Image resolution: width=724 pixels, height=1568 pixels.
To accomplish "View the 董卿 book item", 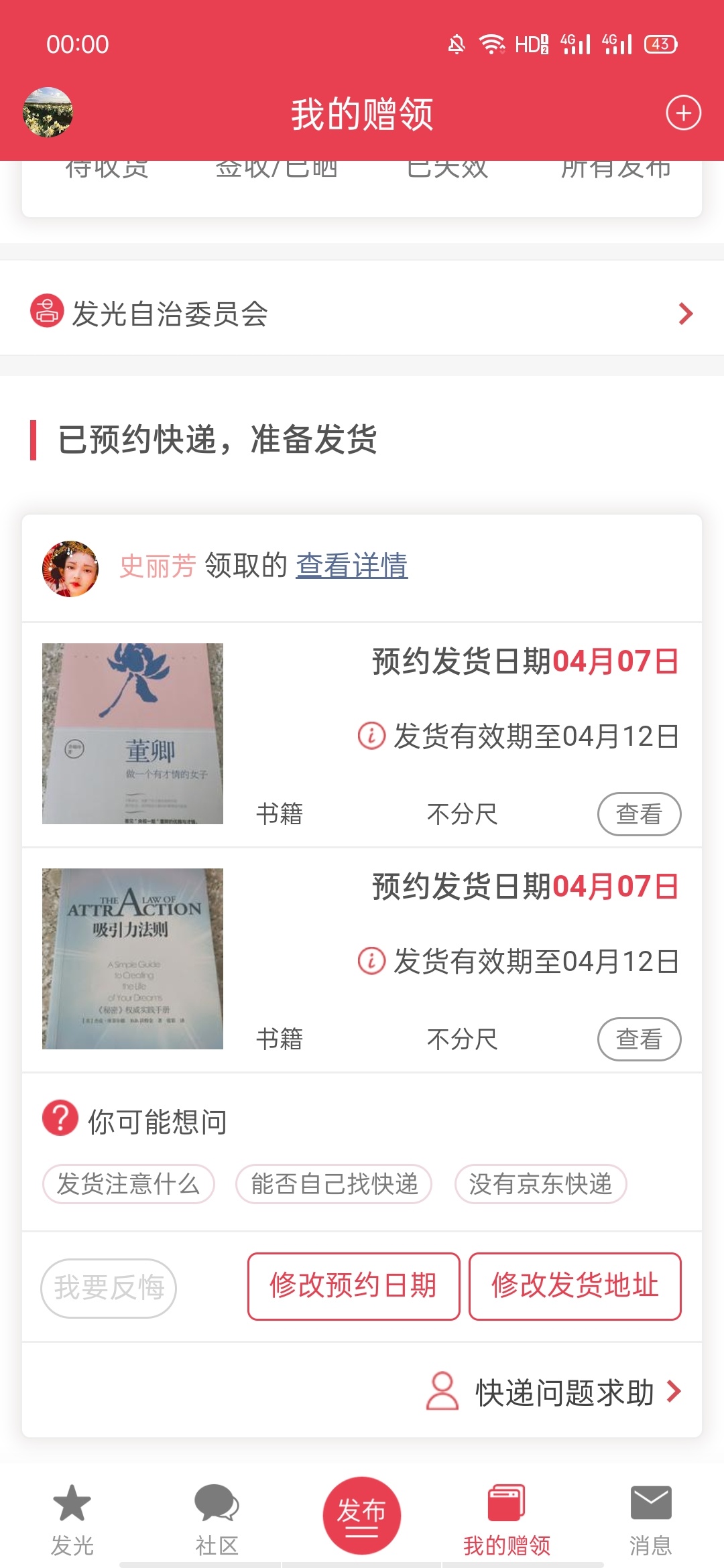I will click(639, 814).
